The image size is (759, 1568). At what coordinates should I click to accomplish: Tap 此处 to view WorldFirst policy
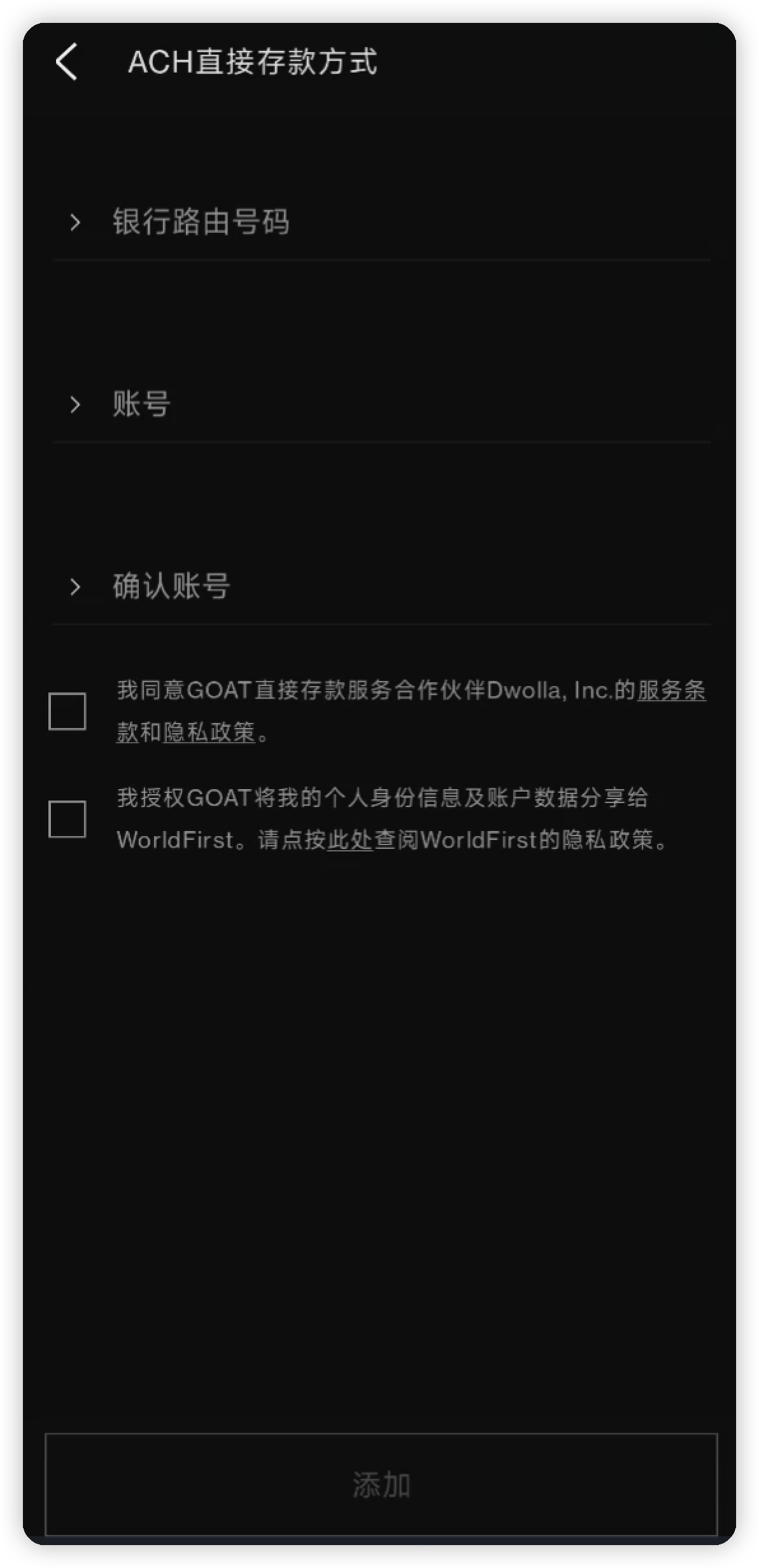[x=349, y=841]
